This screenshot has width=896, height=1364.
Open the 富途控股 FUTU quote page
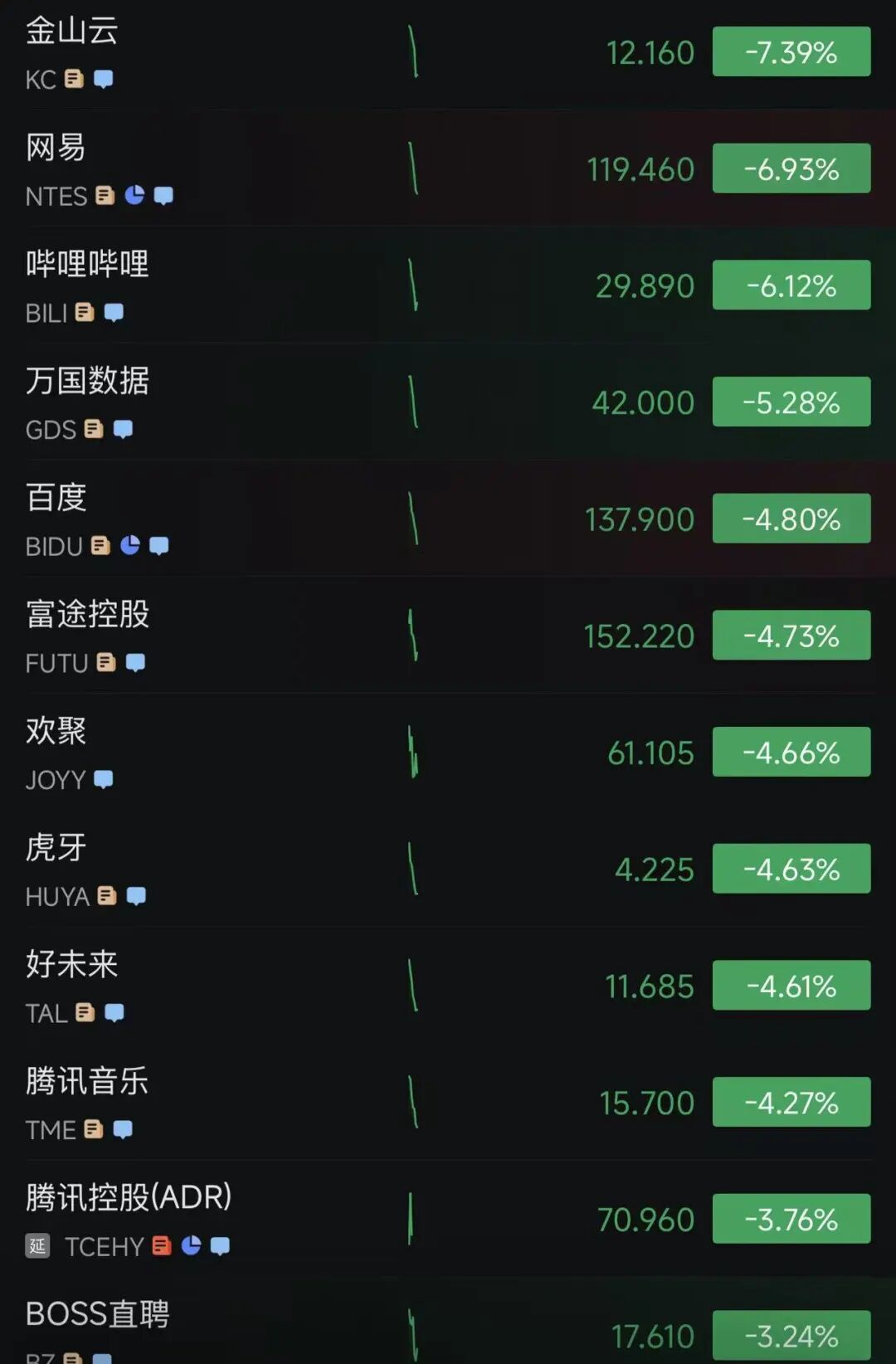tap(249, 637)
